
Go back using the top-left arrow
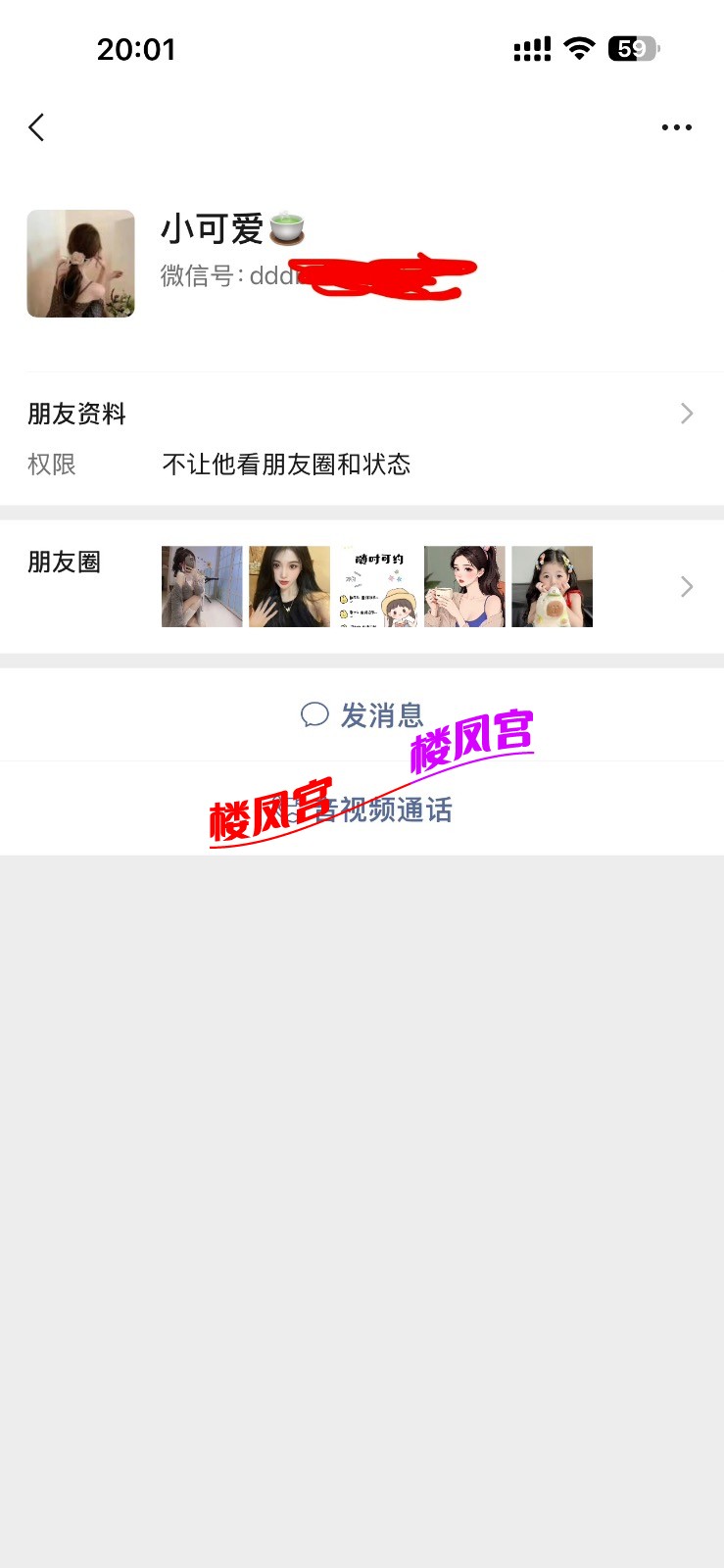point(36,127)
